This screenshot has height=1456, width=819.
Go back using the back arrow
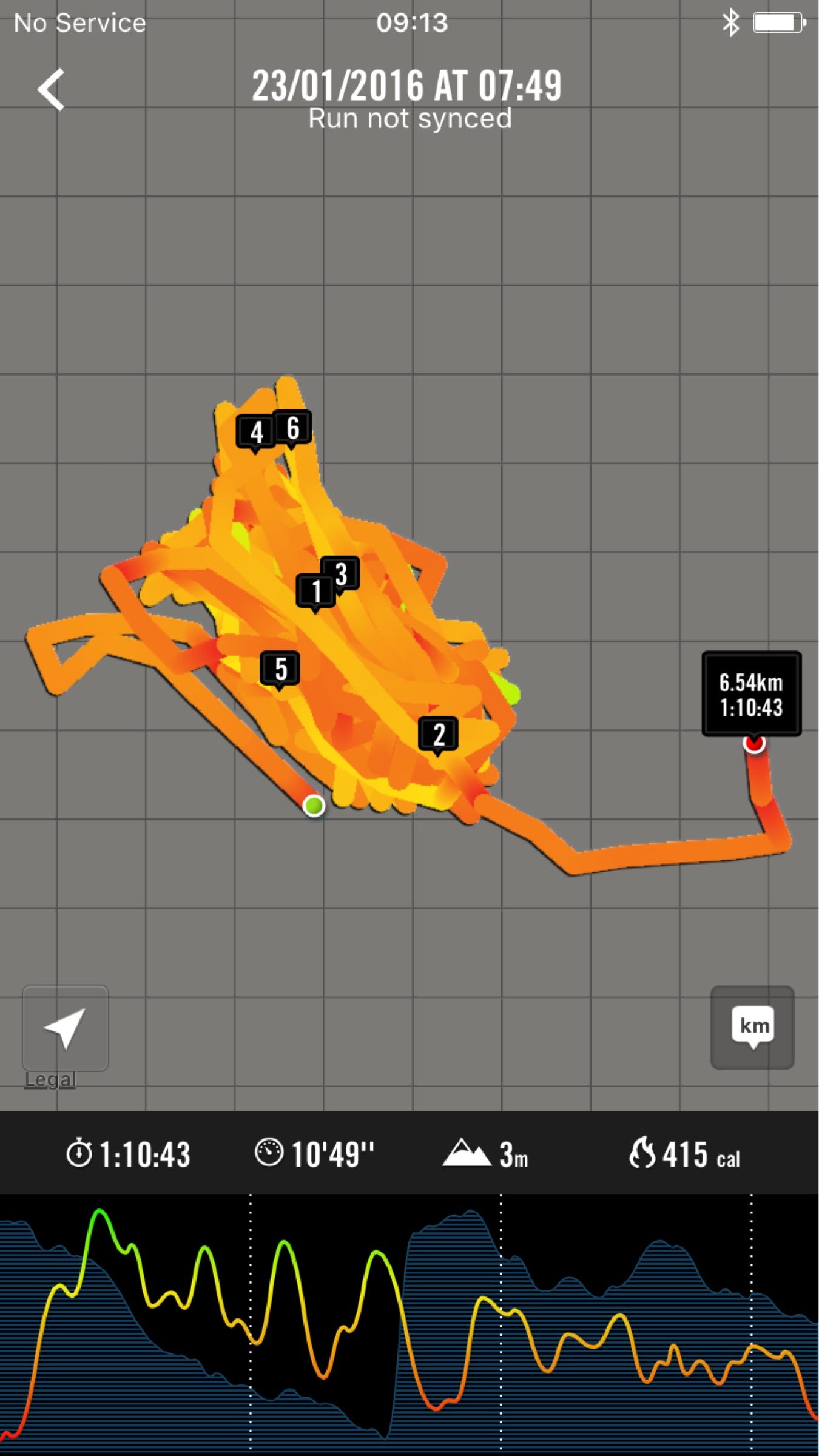(51, 90)
